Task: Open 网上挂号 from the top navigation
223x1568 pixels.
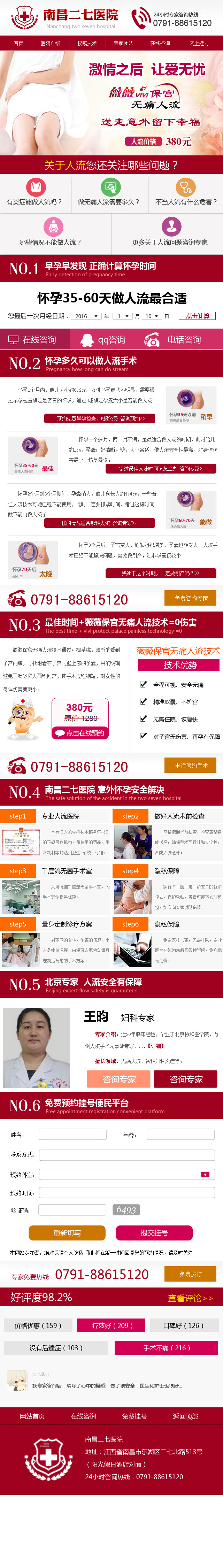Action: coord(199,43)
